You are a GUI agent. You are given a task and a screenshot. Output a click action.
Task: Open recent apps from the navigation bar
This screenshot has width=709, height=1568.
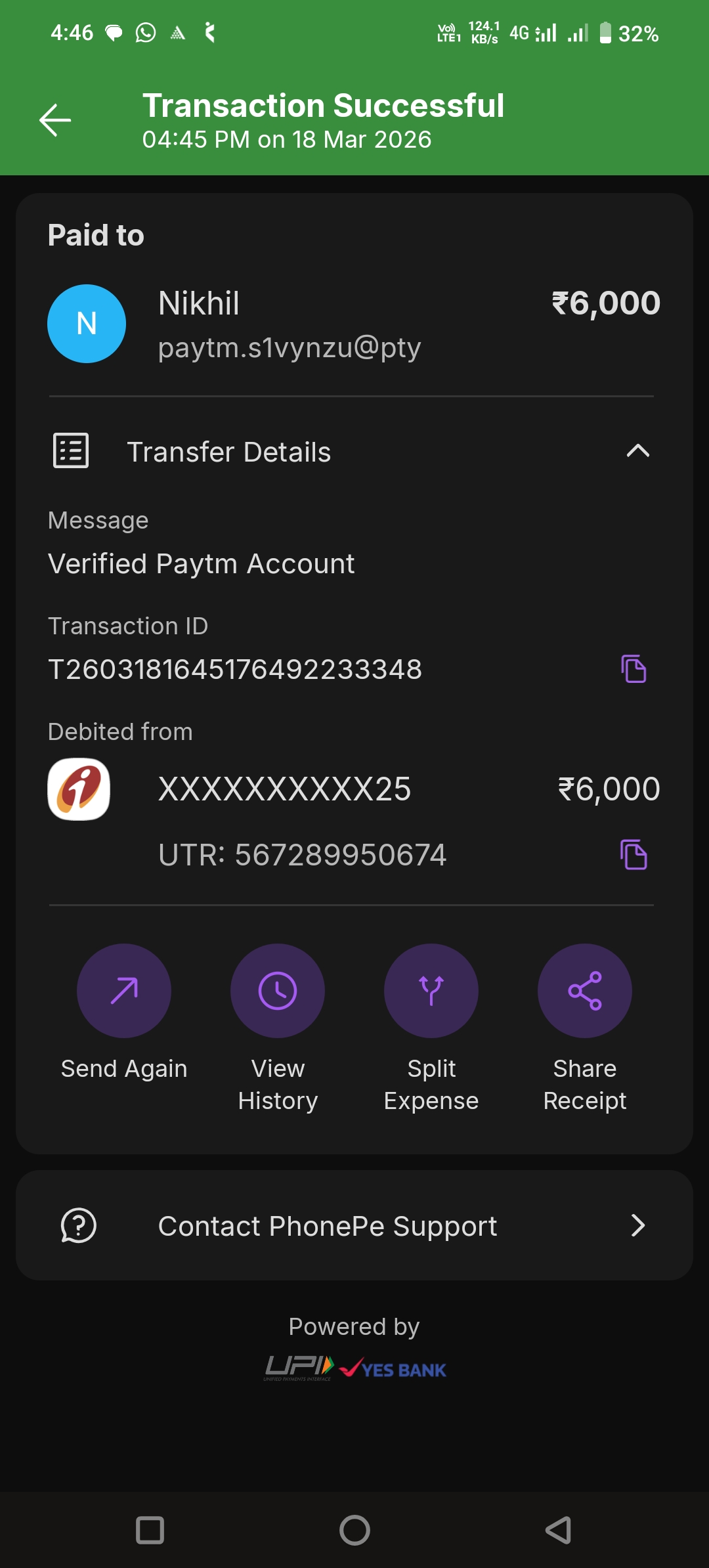pyautogui.click(x=150, y=1530)
